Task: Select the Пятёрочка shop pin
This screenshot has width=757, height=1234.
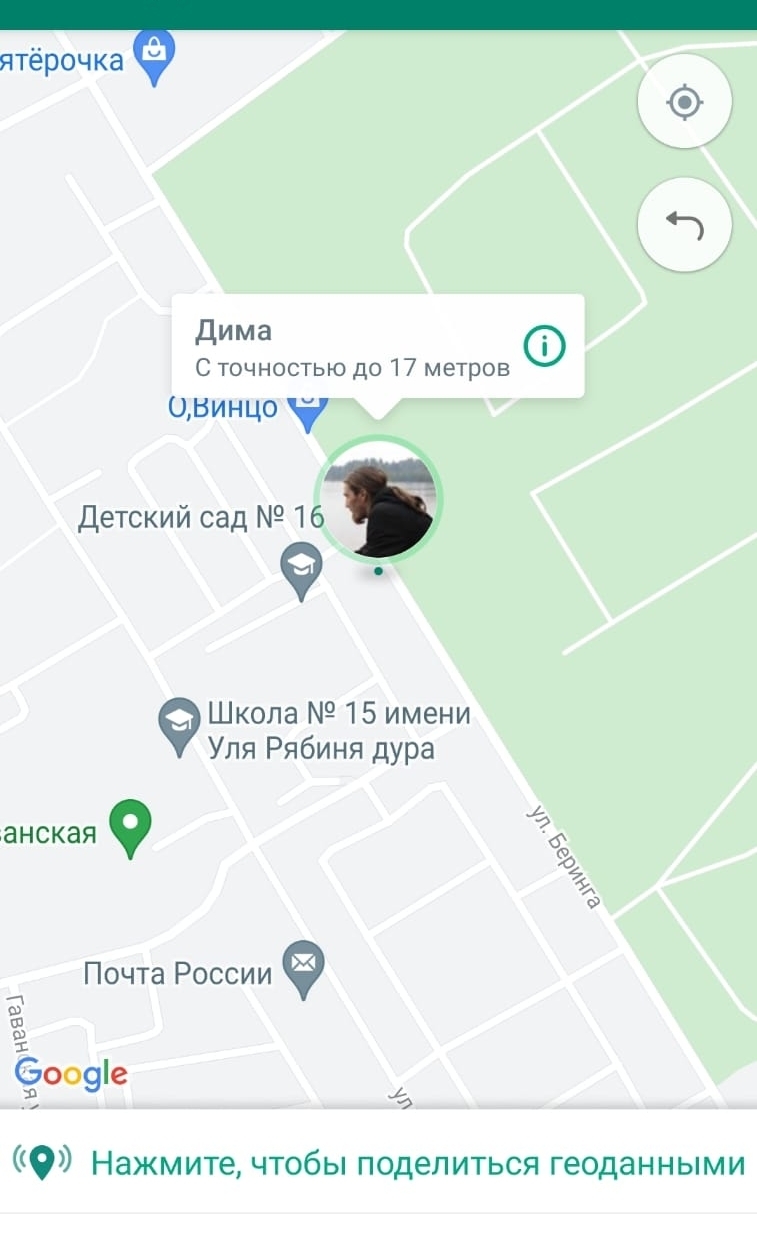Action: [154, 56]
